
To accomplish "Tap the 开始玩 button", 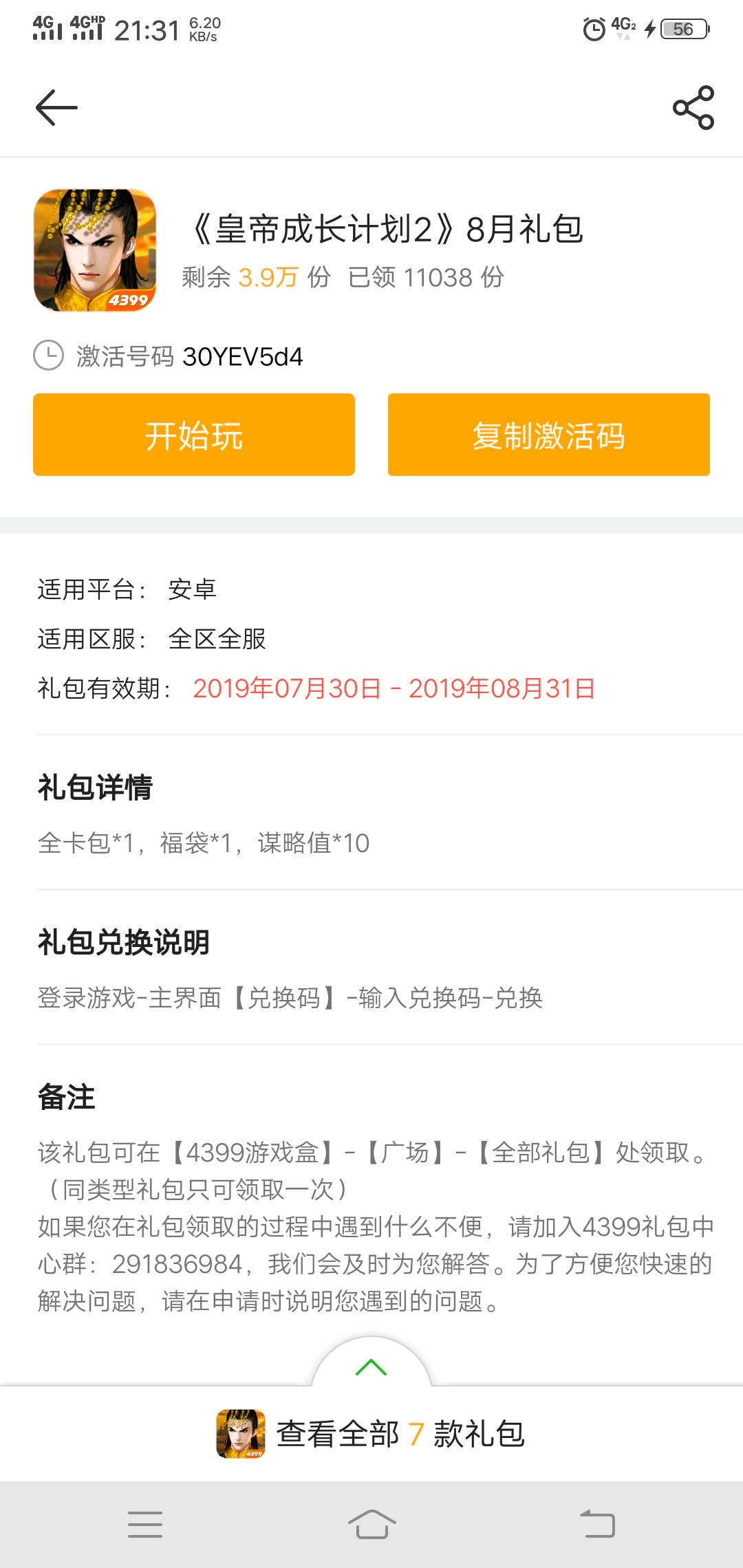I will 194,435.
